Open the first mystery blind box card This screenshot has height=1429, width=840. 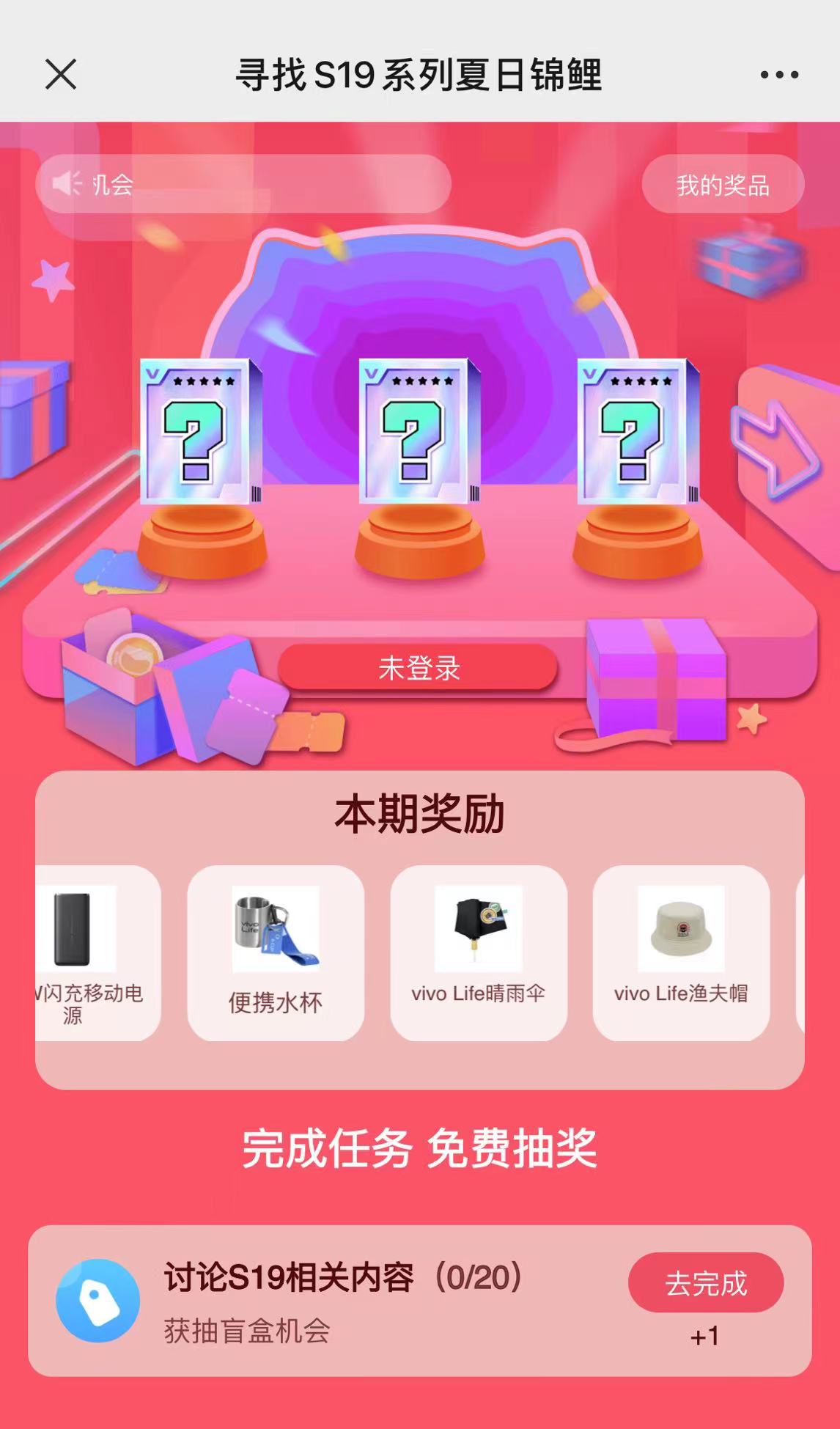201,433
